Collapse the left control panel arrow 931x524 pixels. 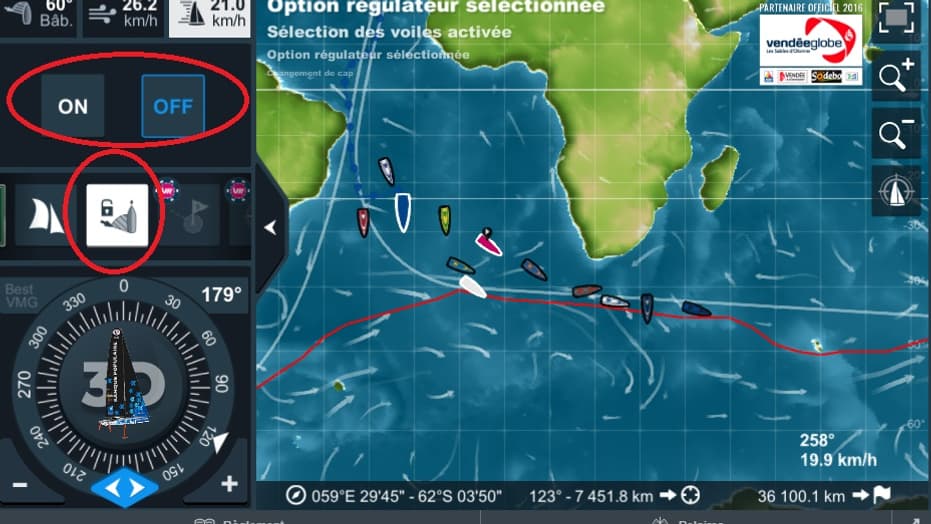(269, 228)
